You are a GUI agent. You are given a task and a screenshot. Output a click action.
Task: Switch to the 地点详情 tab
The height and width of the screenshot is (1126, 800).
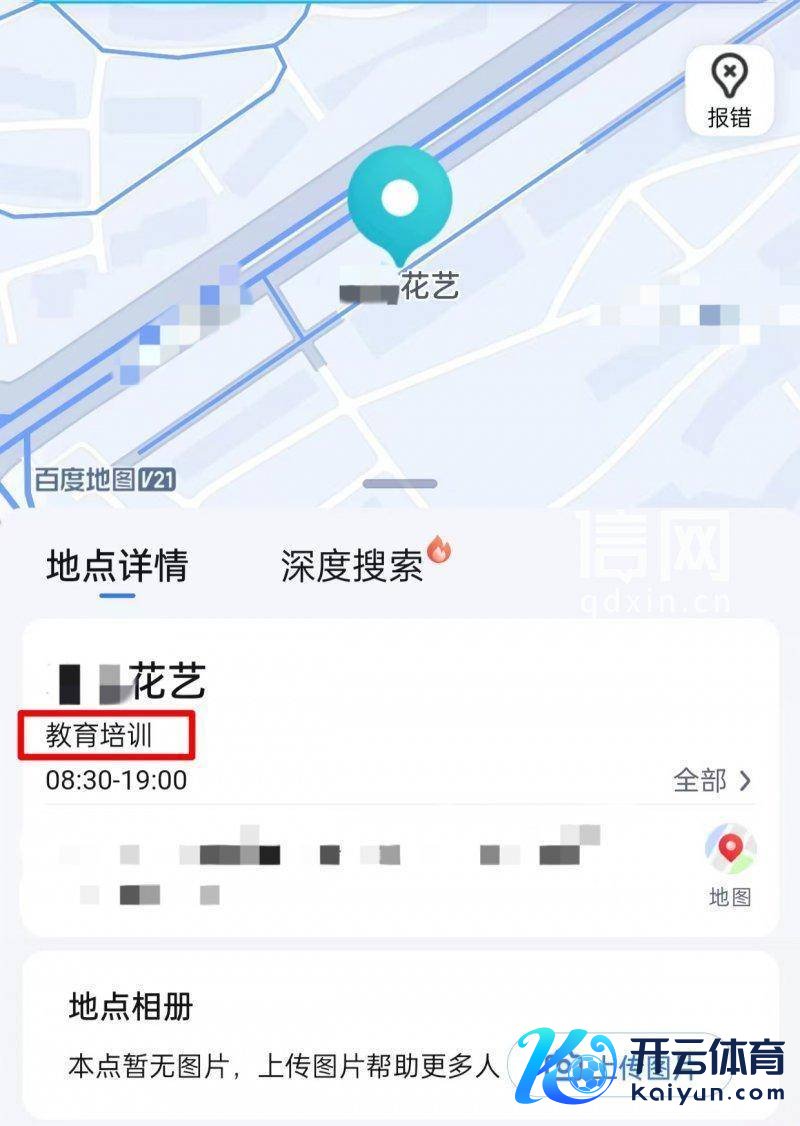[x=117, y=567]
